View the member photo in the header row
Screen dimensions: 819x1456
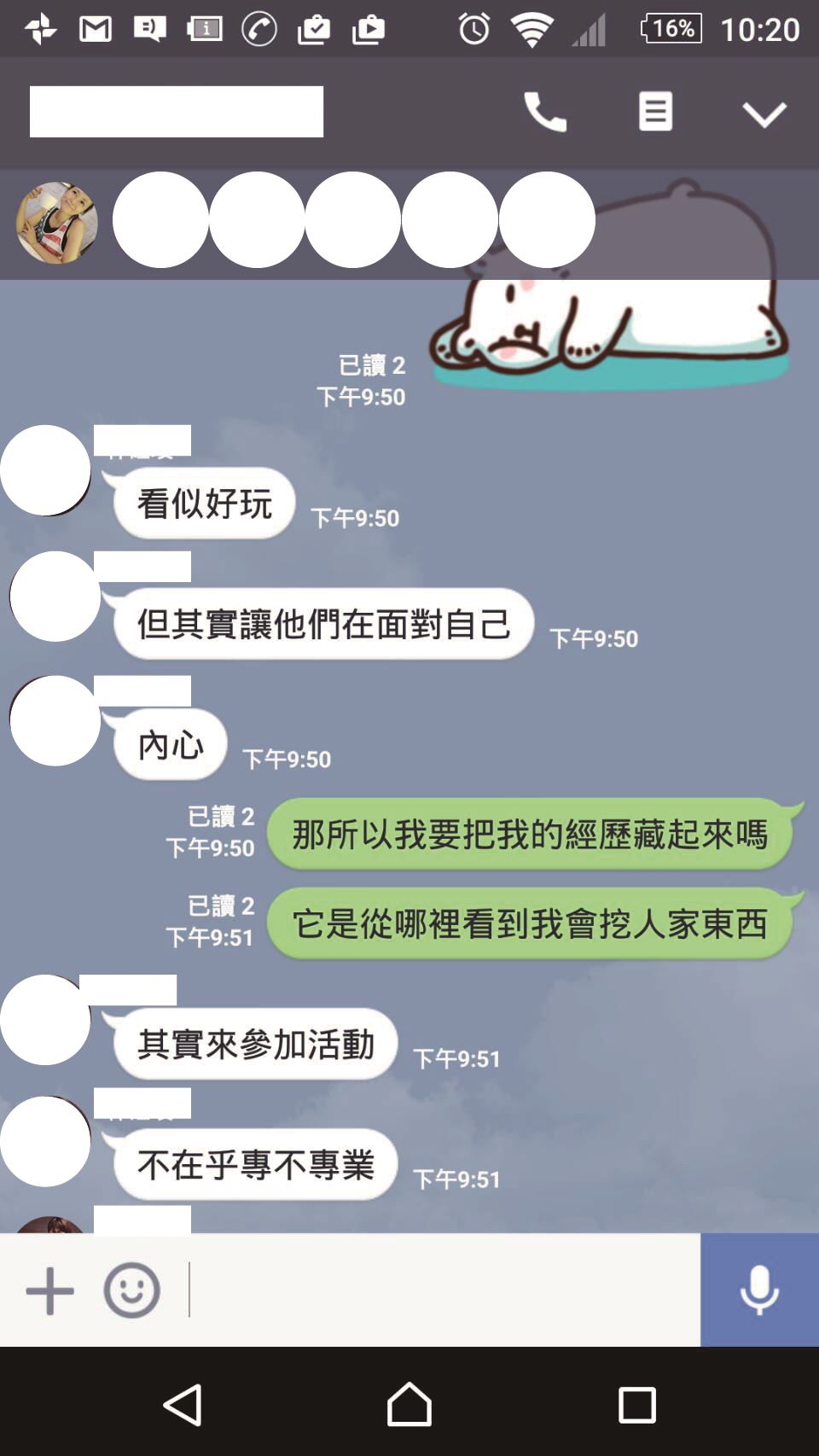click(56, 222)
